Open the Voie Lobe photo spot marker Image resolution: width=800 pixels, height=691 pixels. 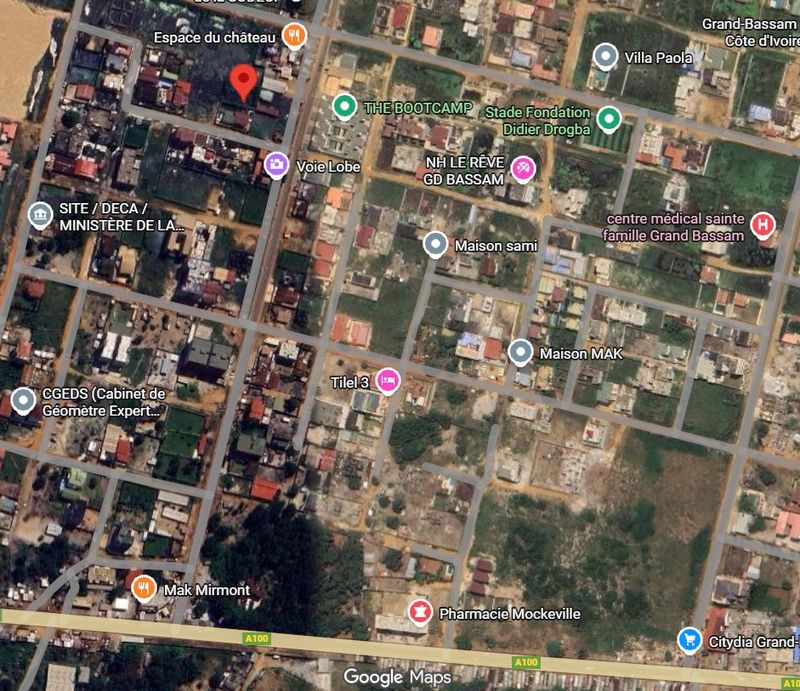(277, 165)
